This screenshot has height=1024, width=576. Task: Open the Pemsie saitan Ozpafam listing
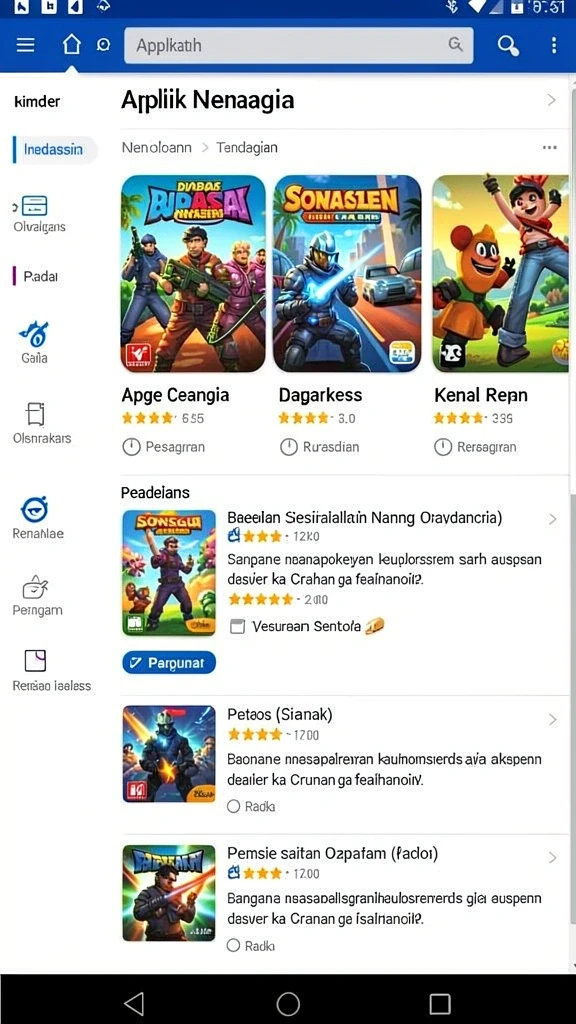click(x=340, y=895)
